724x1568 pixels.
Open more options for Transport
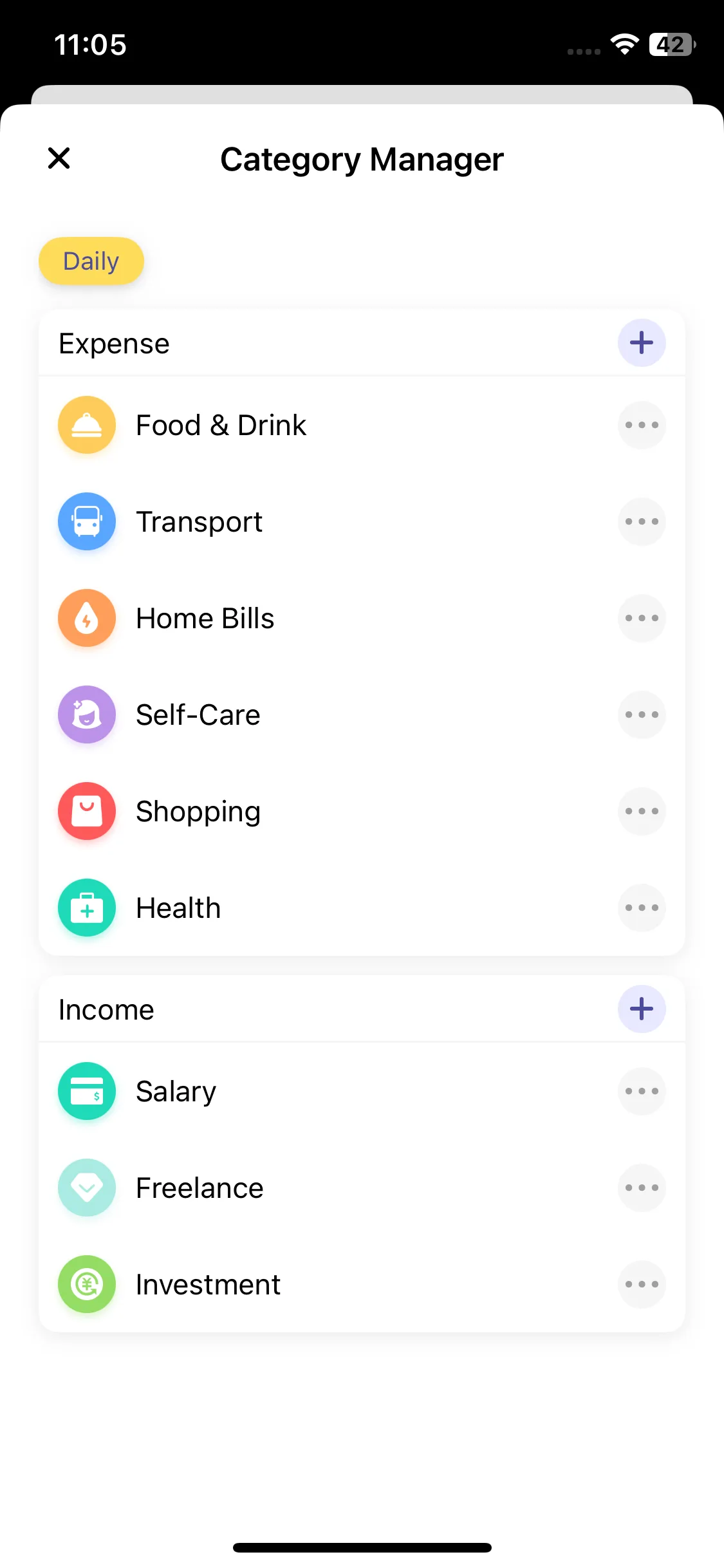pyautogui.click(x=642, y=522)
